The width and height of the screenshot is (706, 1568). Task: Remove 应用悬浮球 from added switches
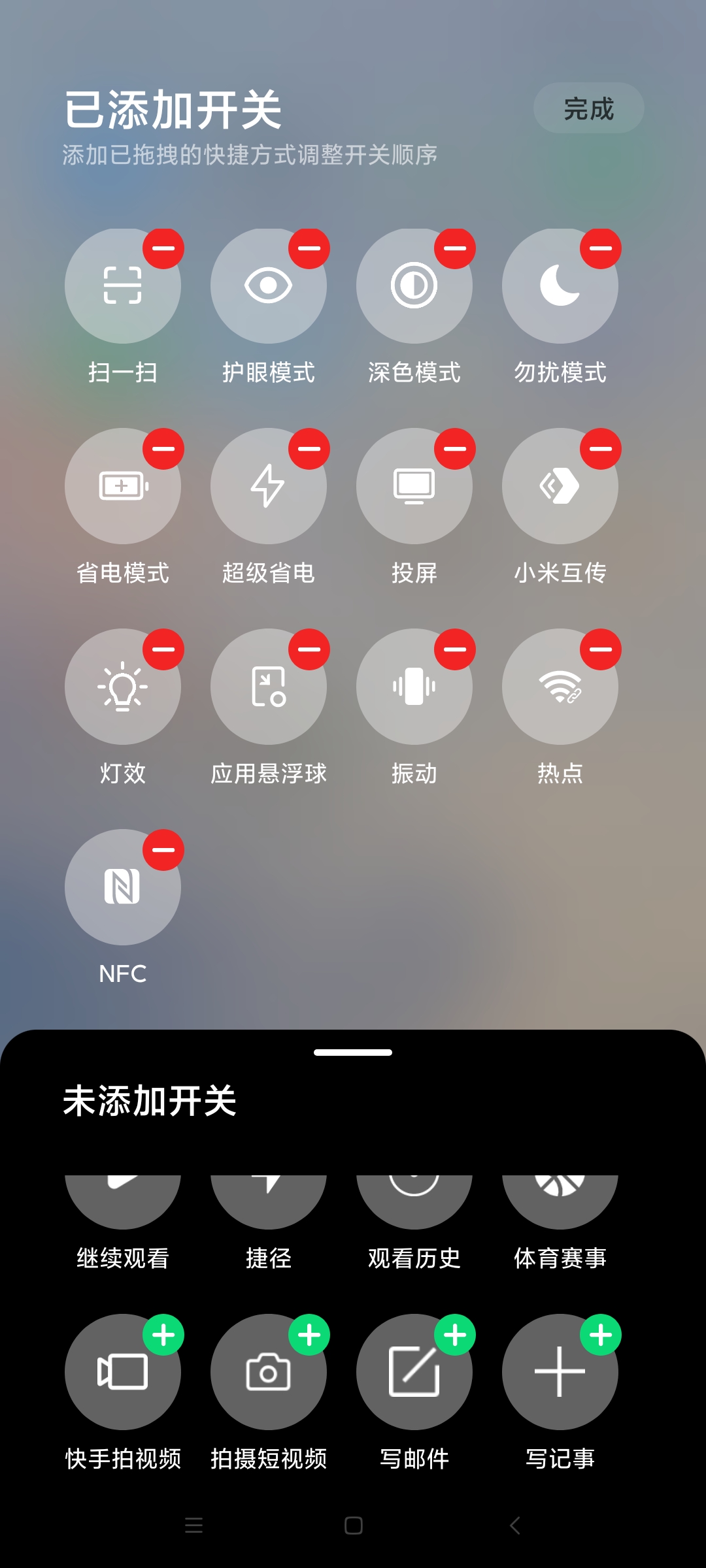(309, 649)
